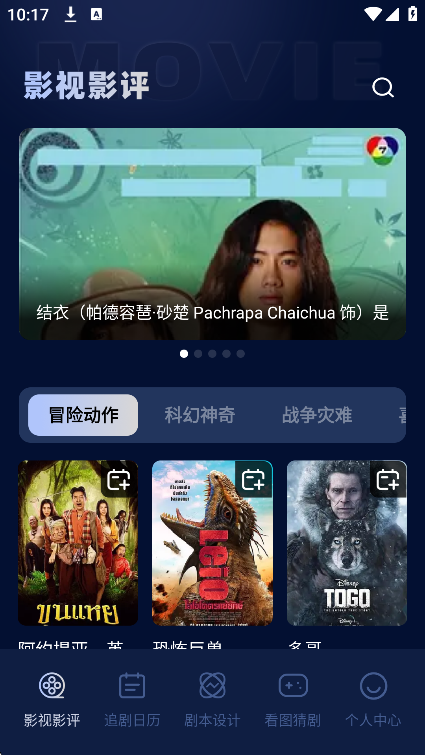
Task: Open the 看图猜剧 tab
Action: tap(293, 700)
